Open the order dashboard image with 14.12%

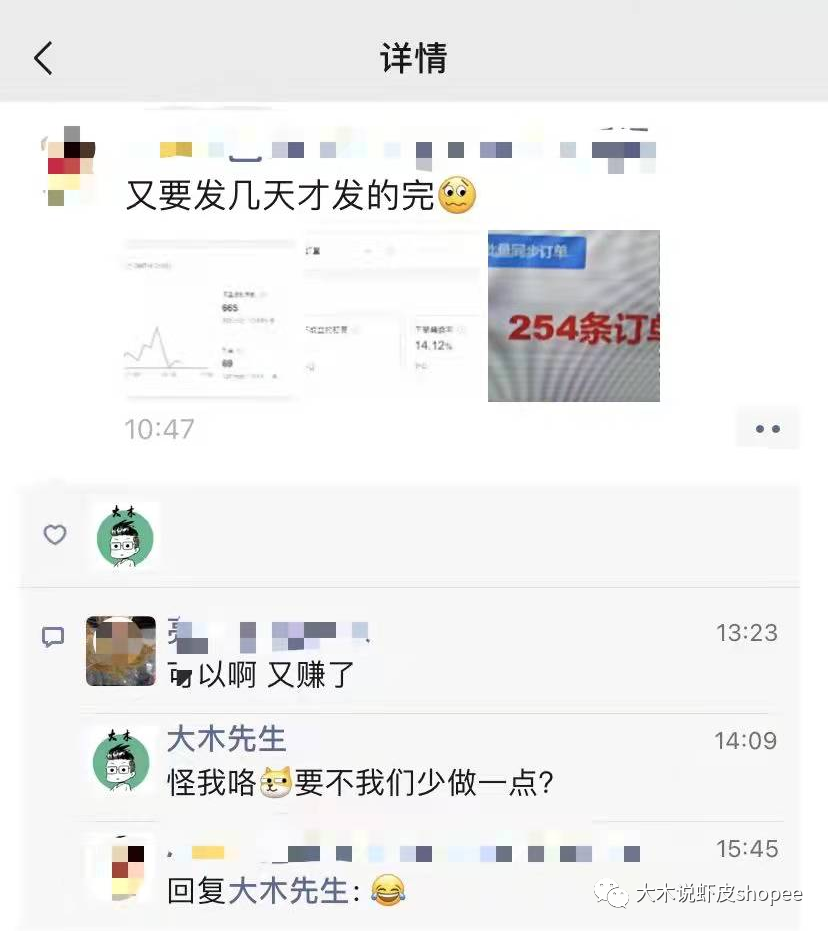(392, 316)
